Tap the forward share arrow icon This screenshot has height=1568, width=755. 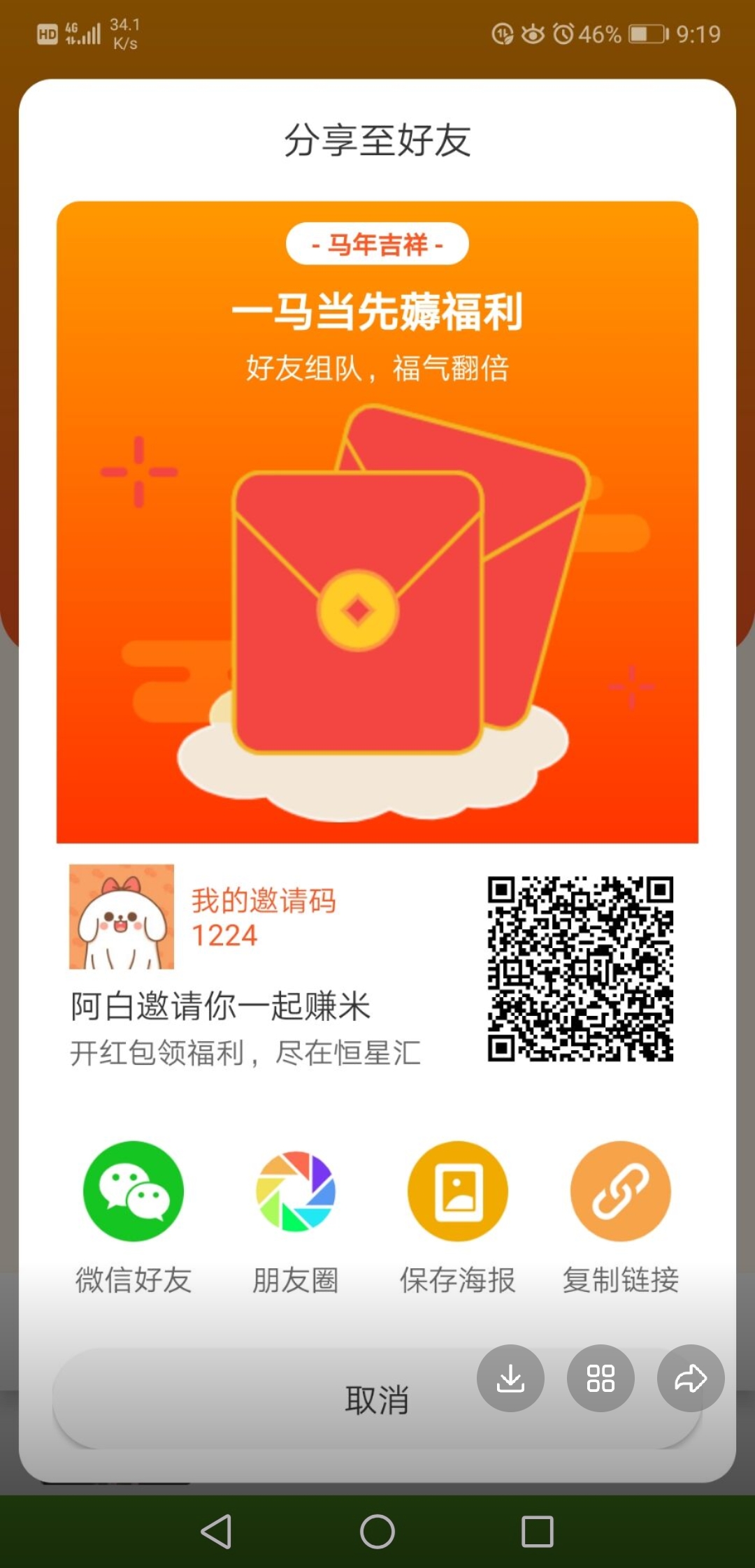pyautogui.click(x=690, y=1379)
